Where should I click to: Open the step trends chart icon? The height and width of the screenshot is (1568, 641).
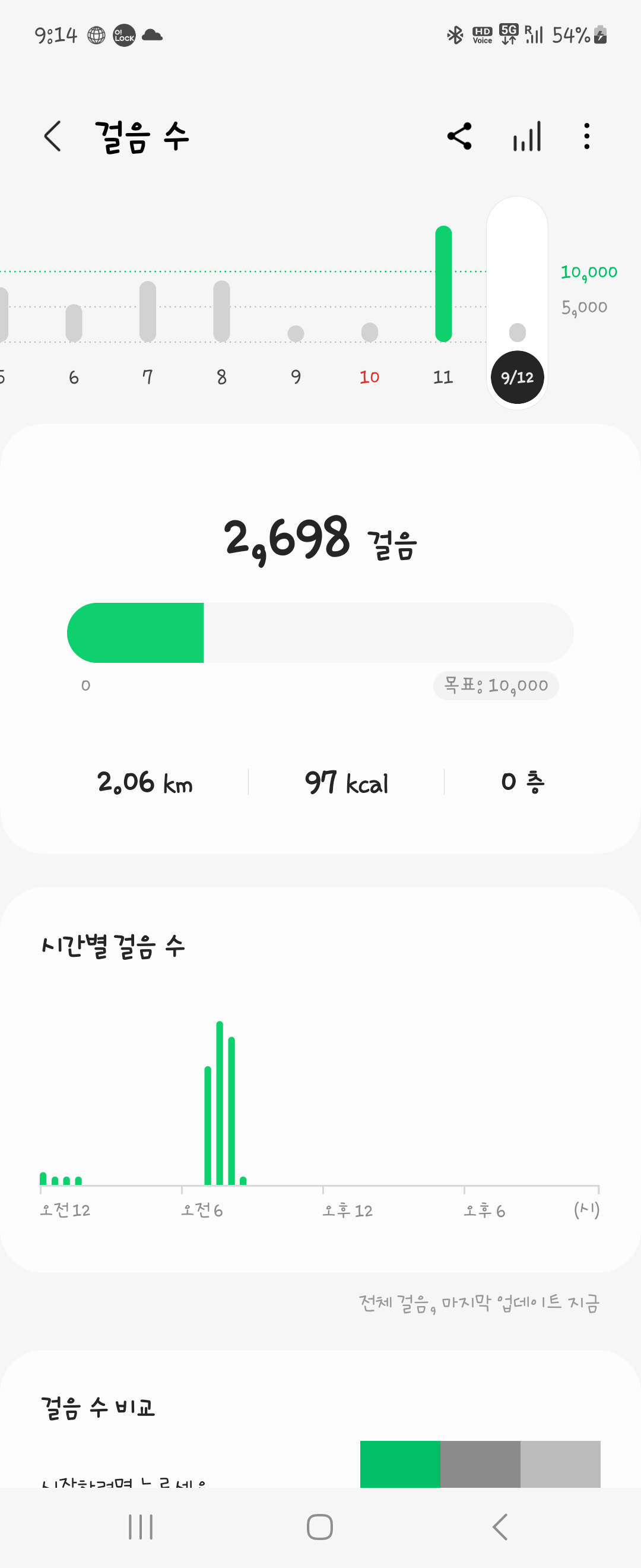coord(526,136)
